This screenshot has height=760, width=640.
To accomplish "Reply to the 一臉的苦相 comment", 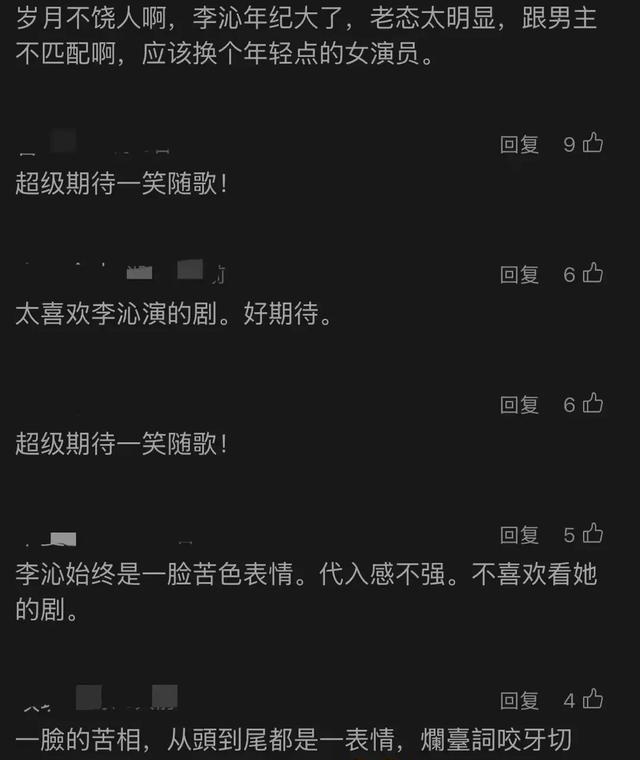I will pos(519,700).
